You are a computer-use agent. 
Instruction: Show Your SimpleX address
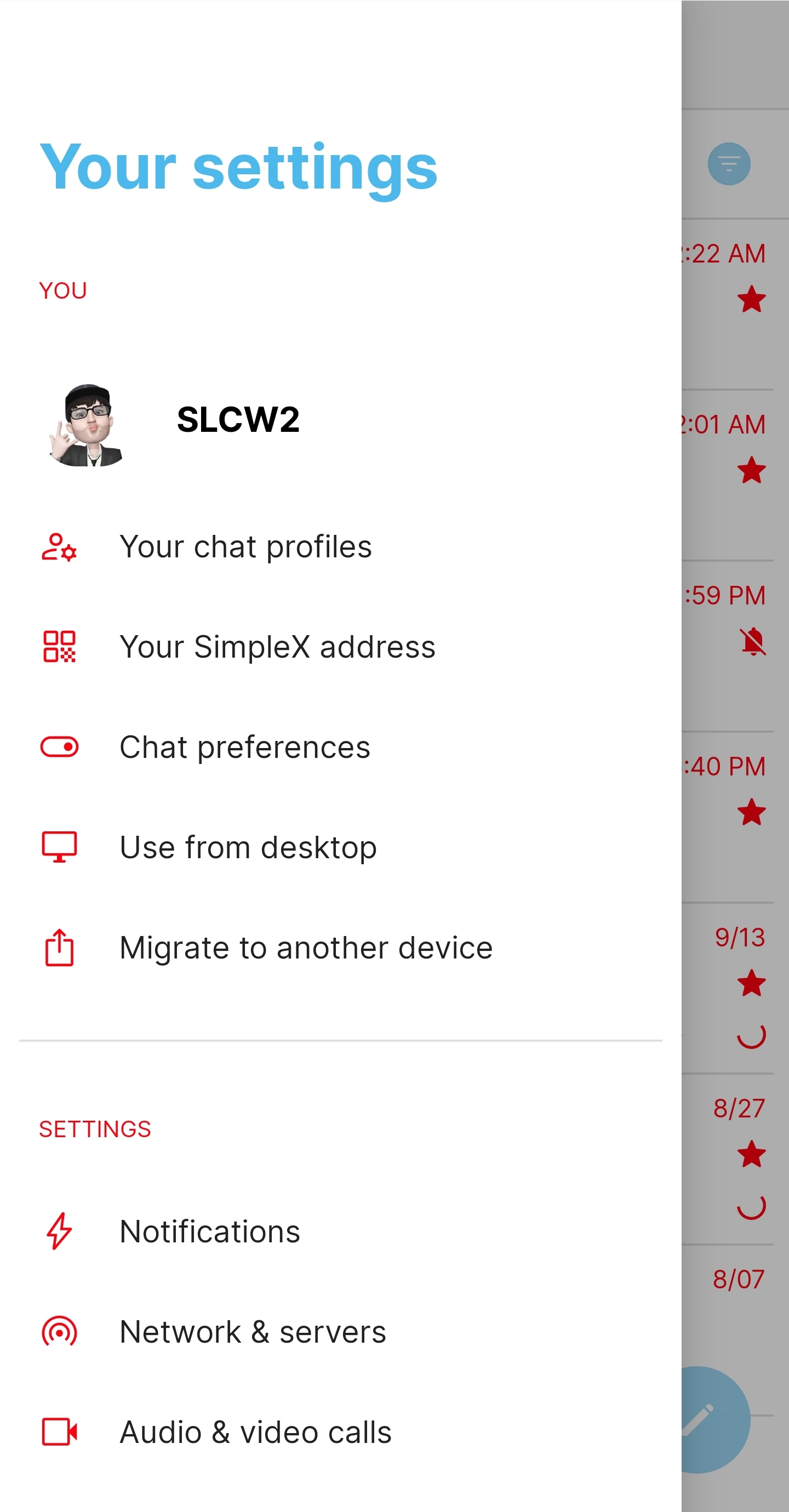coord(277,647)
